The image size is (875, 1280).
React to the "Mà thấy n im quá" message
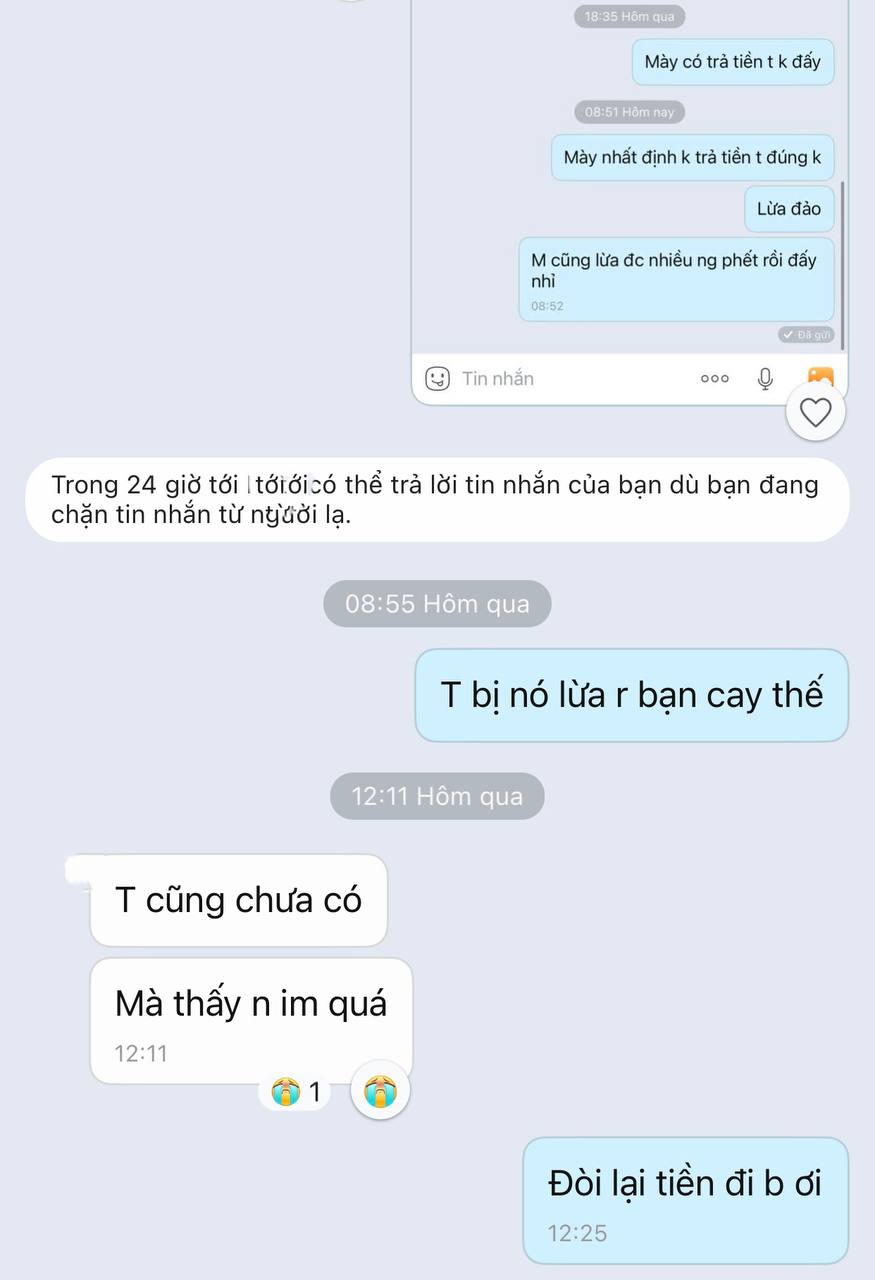click(x=380, y=1091)
